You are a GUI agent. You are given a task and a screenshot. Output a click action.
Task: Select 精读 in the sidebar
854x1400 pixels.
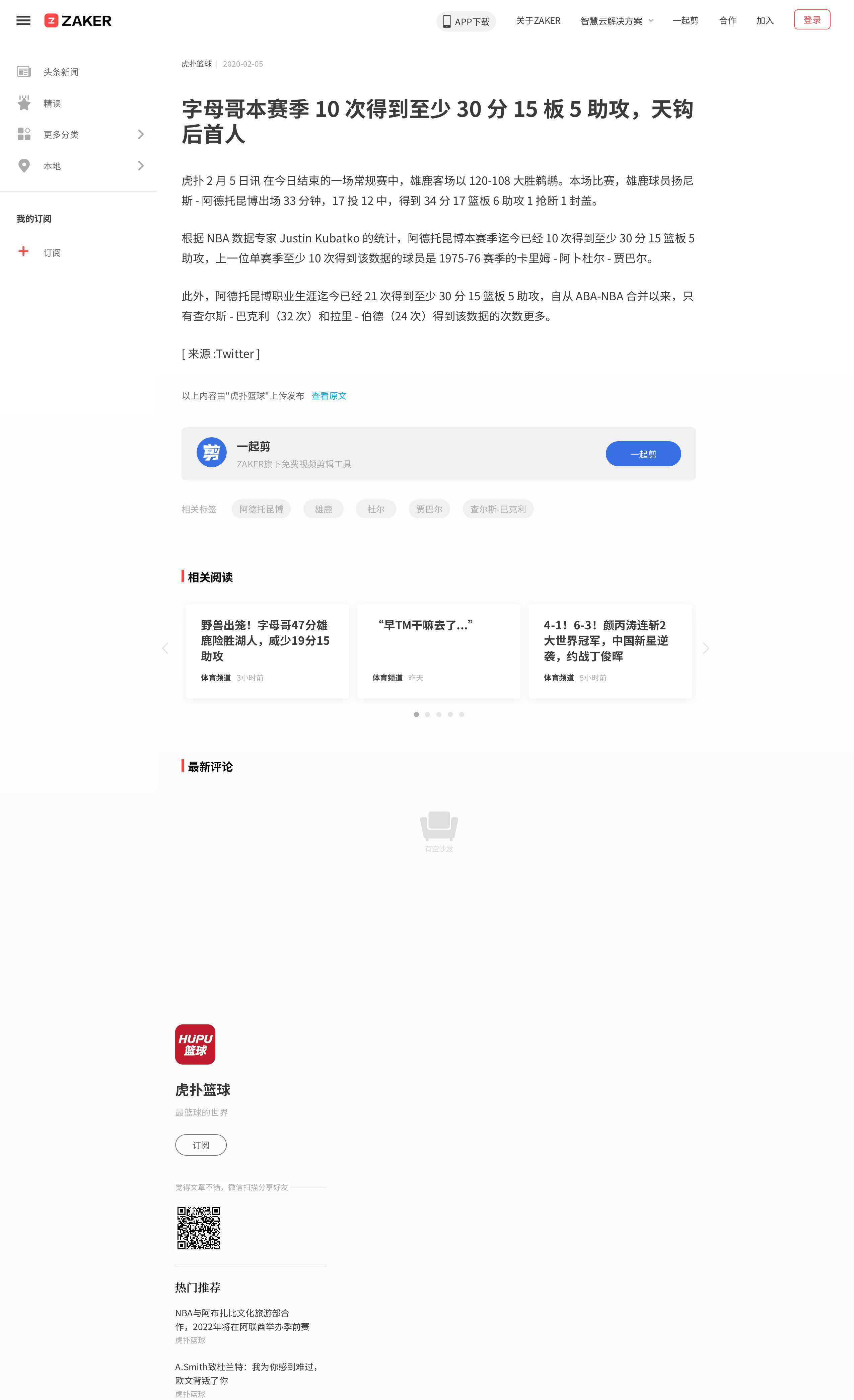tap(52, 103)
